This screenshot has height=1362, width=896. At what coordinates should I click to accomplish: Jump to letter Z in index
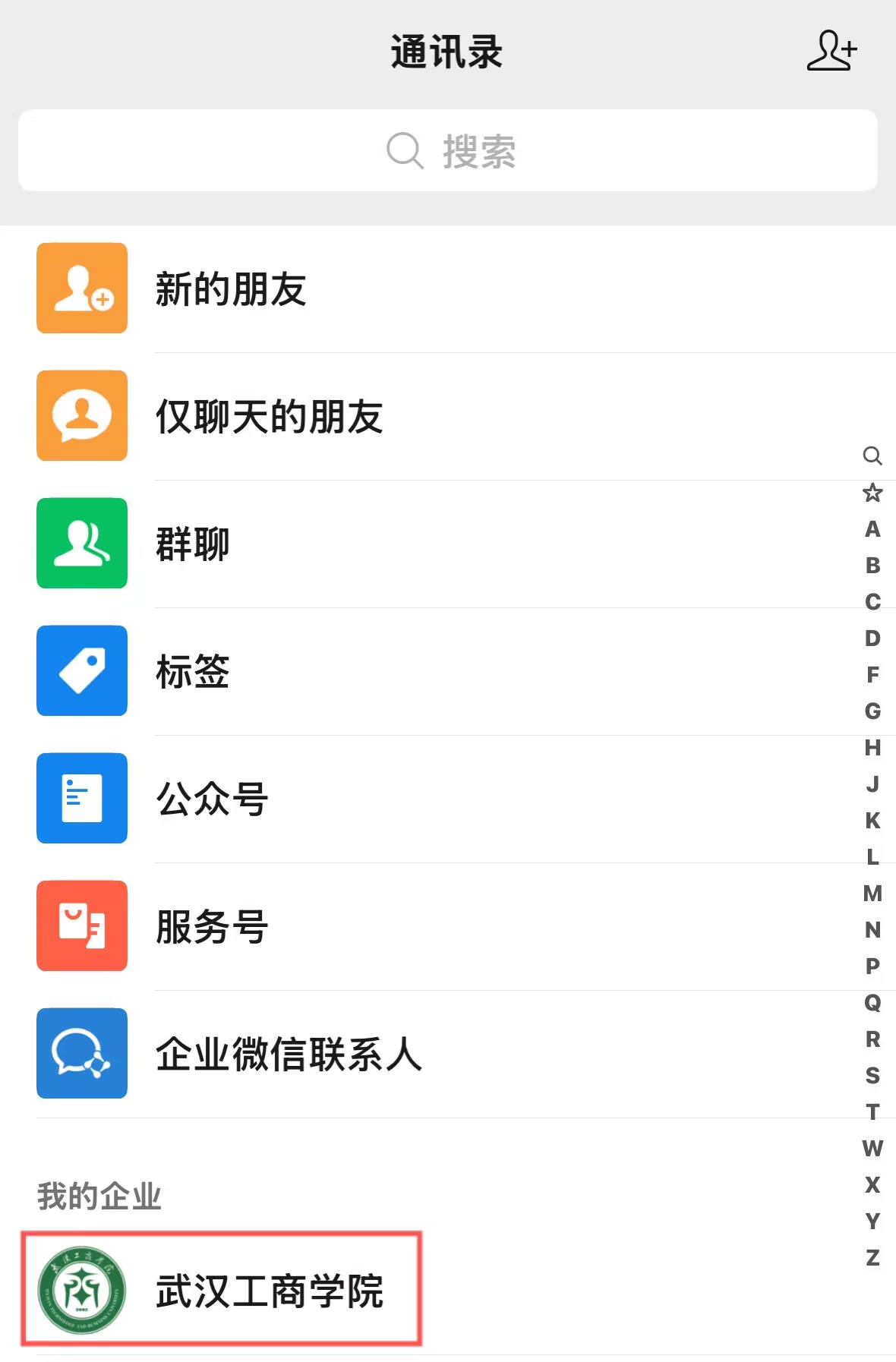pyautogui.click(x=872, y=1258)
